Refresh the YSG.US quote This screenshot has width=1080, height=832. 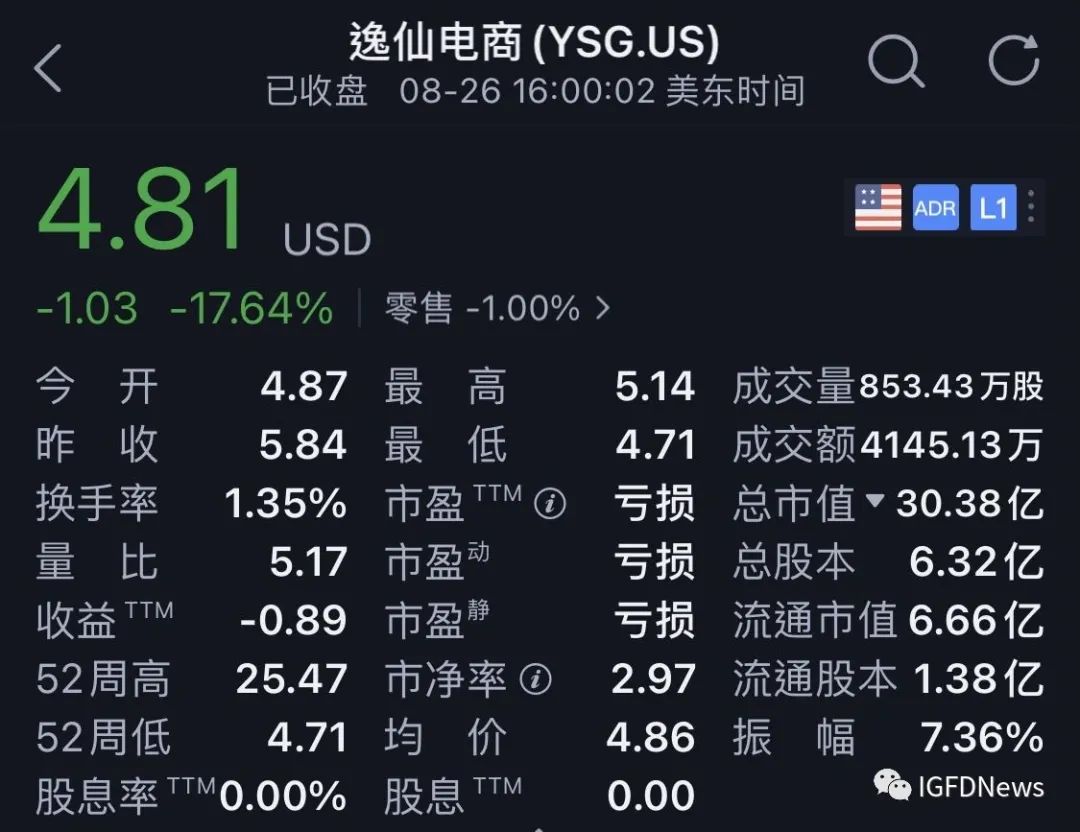(x=1013, y=60)
